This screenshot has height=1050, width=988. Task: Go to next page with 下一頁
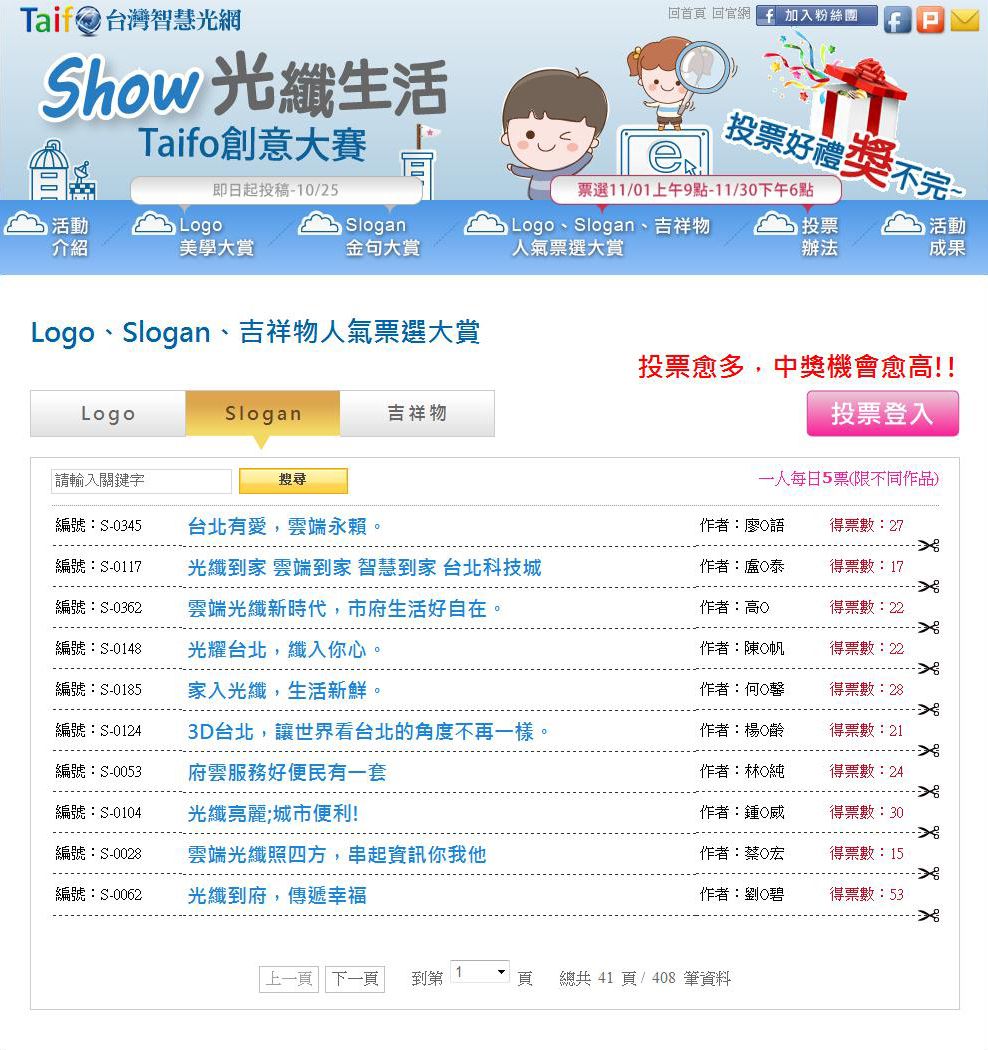[355, 979]
